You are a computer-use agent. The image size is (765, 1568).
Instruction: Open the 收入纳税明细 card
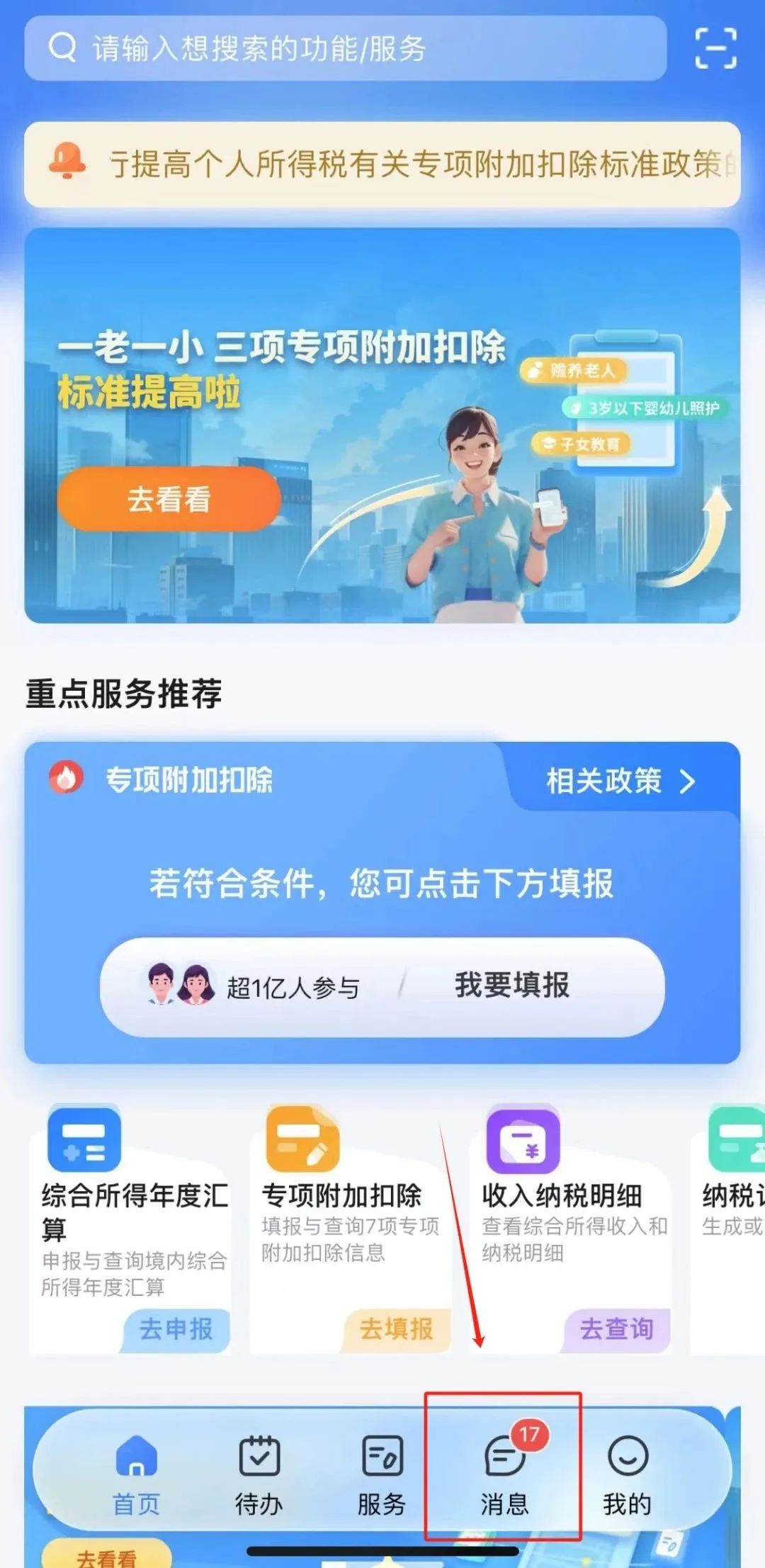(x=570, y=1205)
